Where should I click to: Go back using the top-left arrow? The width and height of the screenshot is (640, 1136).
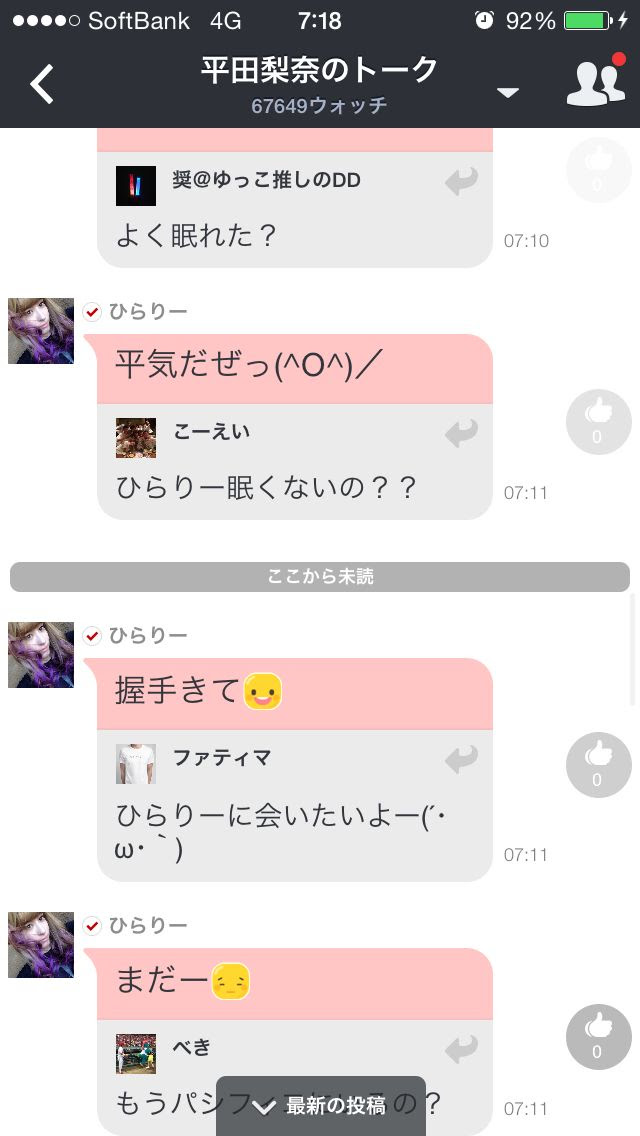click(42, 84)
